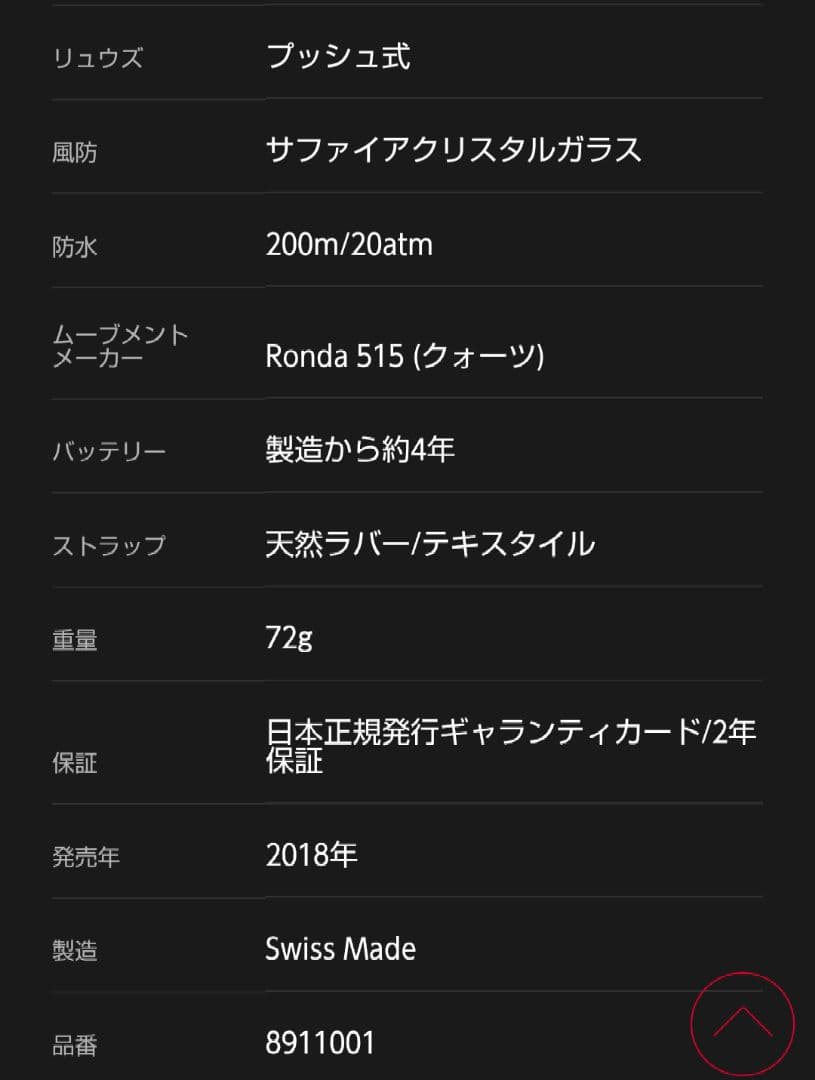Click the Swiss Made manufacturing text
This screenshot has width=815, height=1080.
click(x=340, y=948)
